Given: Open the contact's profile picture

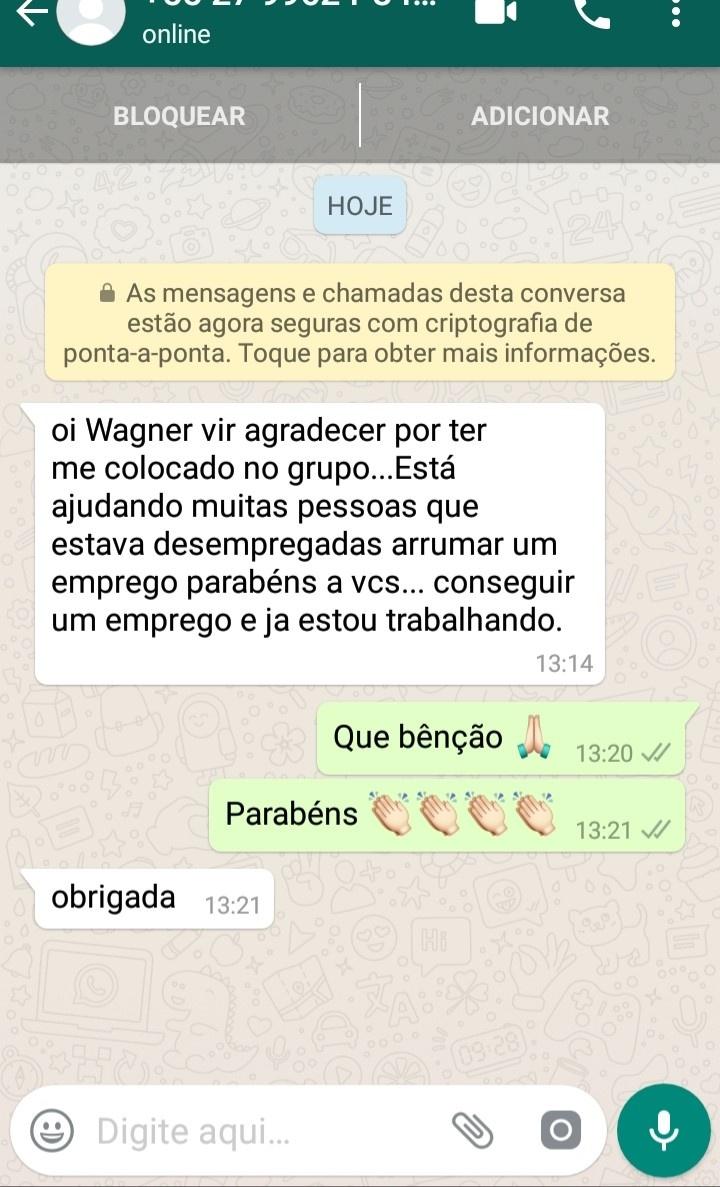Looking at the screenshot, I should (91, 16).
